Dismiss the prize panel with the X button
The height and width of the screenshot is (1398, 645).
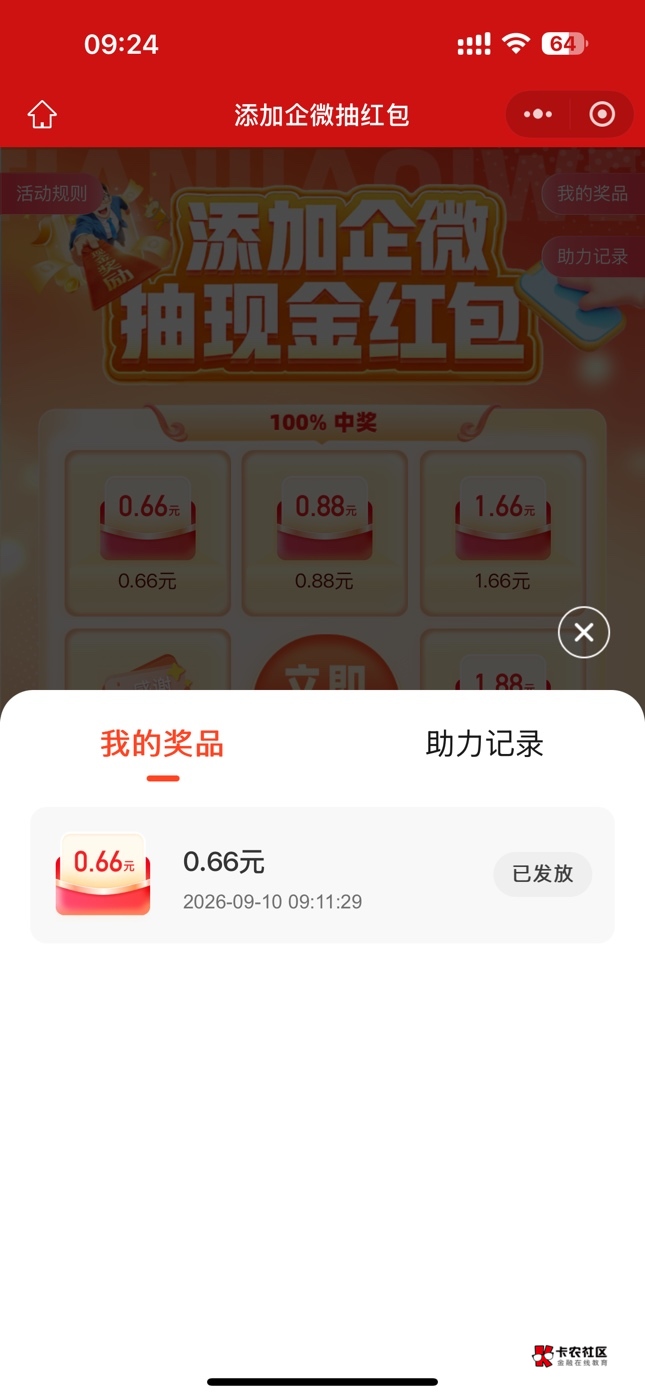tap(584, 632)
